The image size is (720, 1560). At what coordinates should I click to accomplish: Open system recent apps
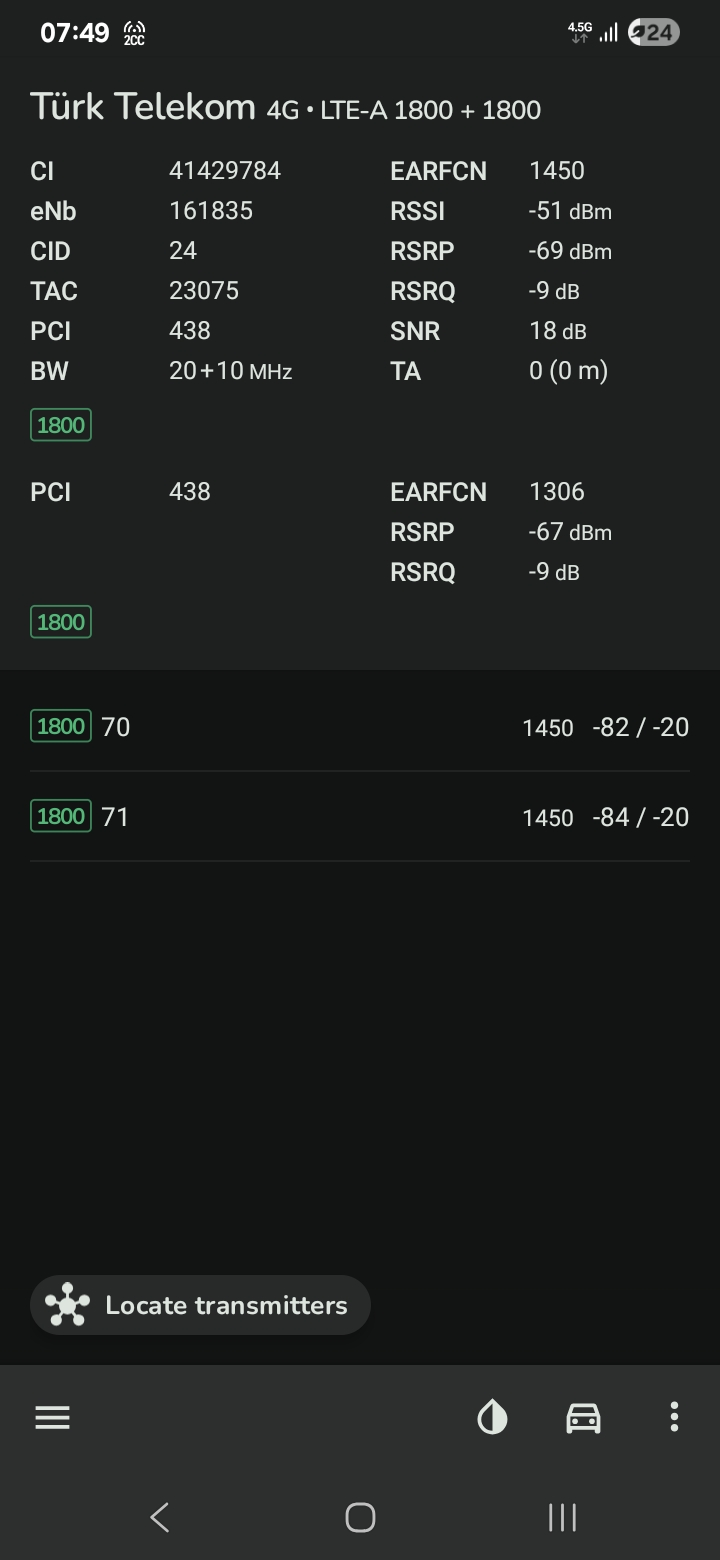(x=562, y=1517)
